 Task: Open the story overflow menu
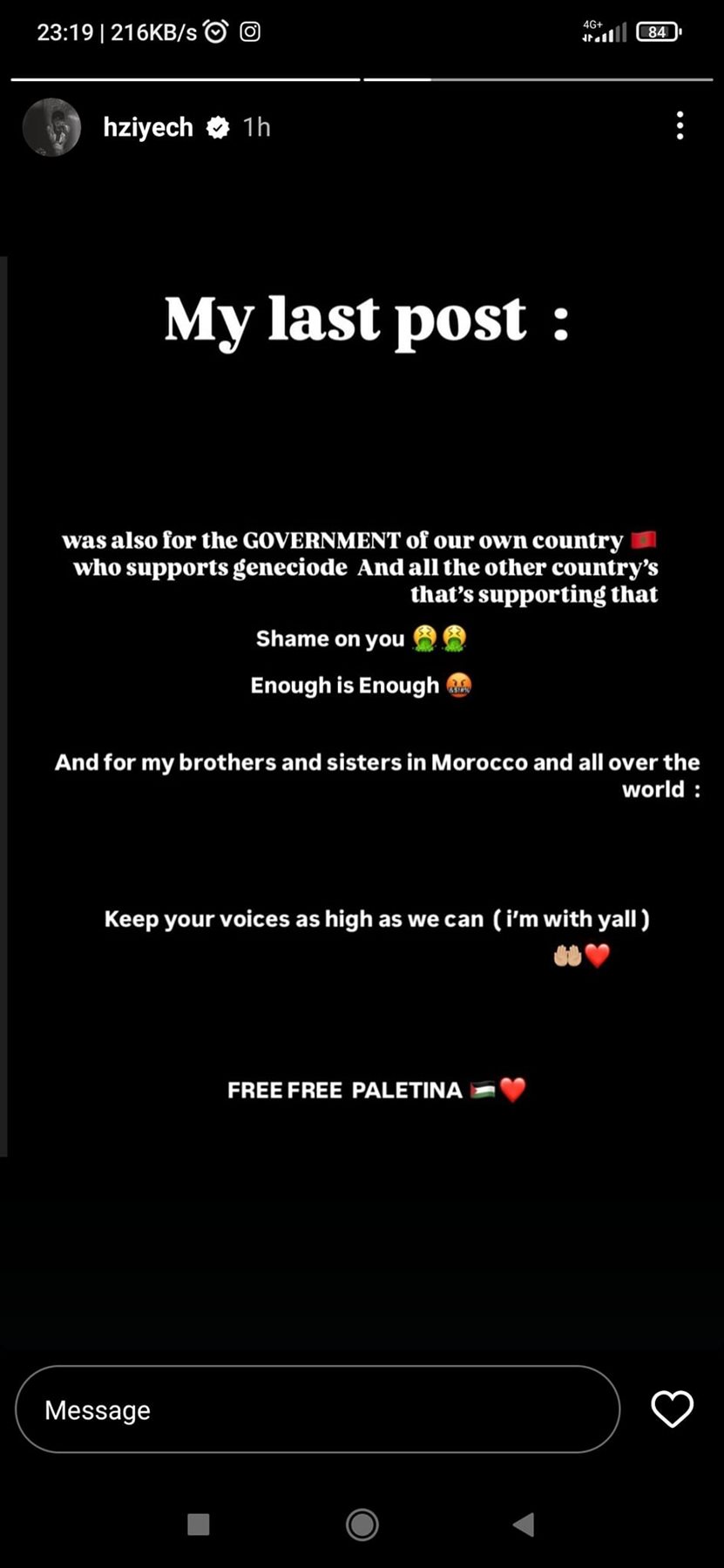[680, 126]
